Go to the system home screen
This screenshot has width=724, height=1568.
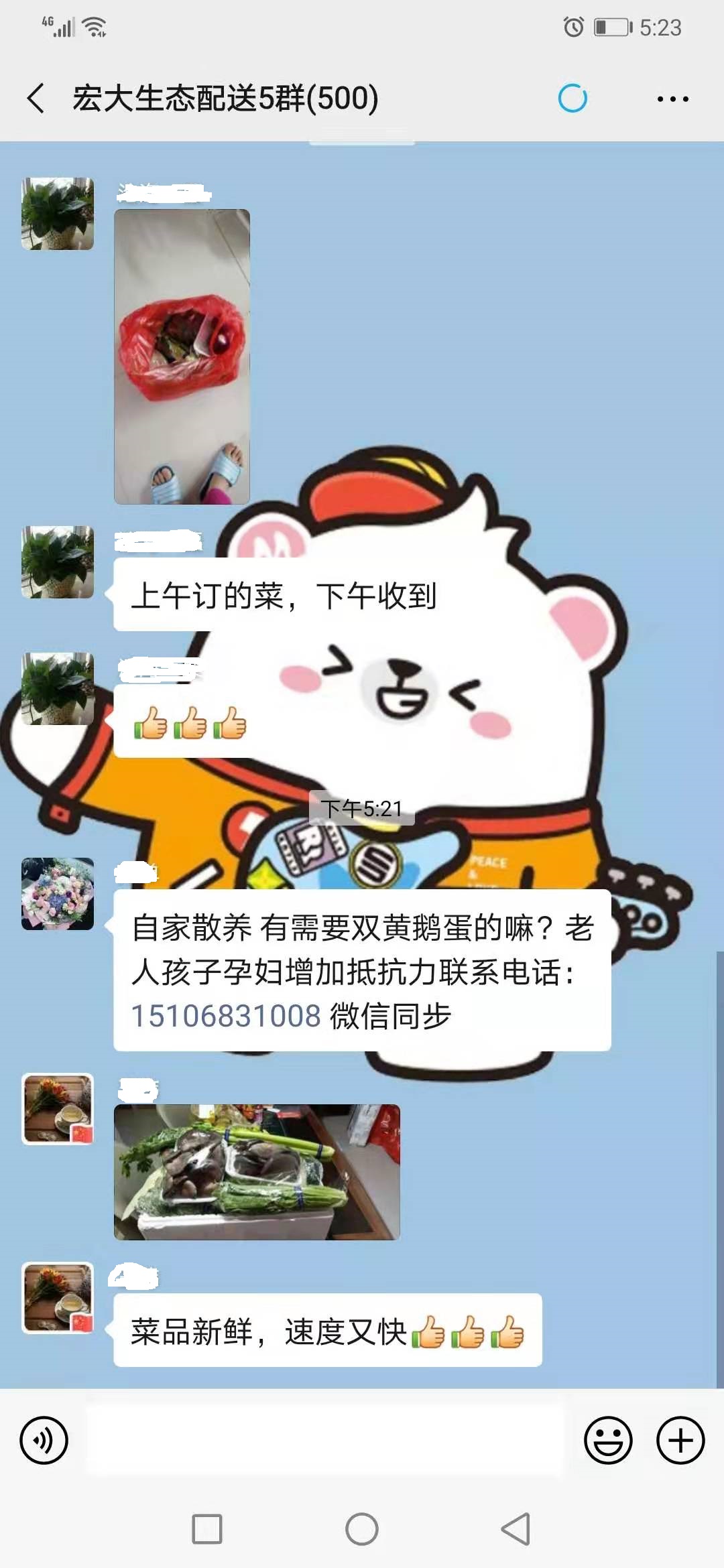point(362,1529)
